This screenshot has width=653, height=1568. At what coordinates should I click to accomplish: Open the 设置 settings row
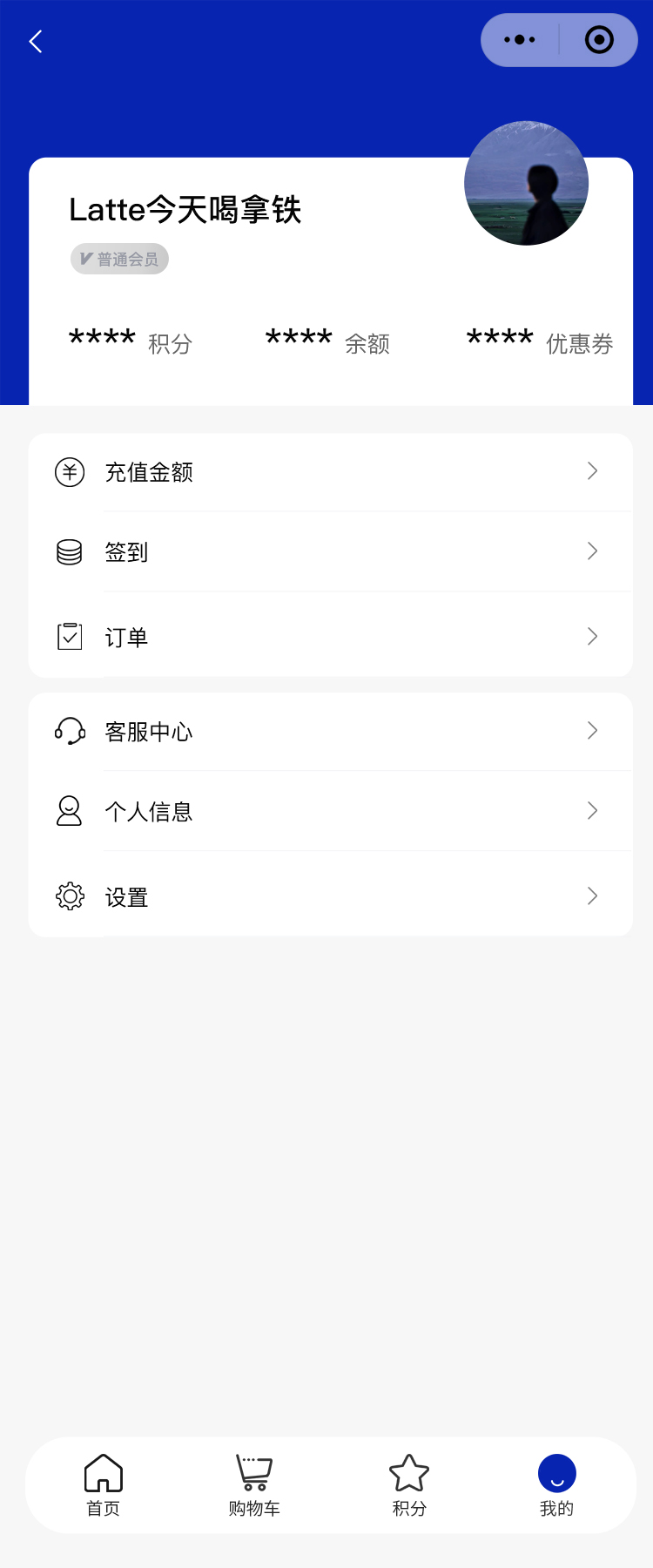click(x=330, y=896)
